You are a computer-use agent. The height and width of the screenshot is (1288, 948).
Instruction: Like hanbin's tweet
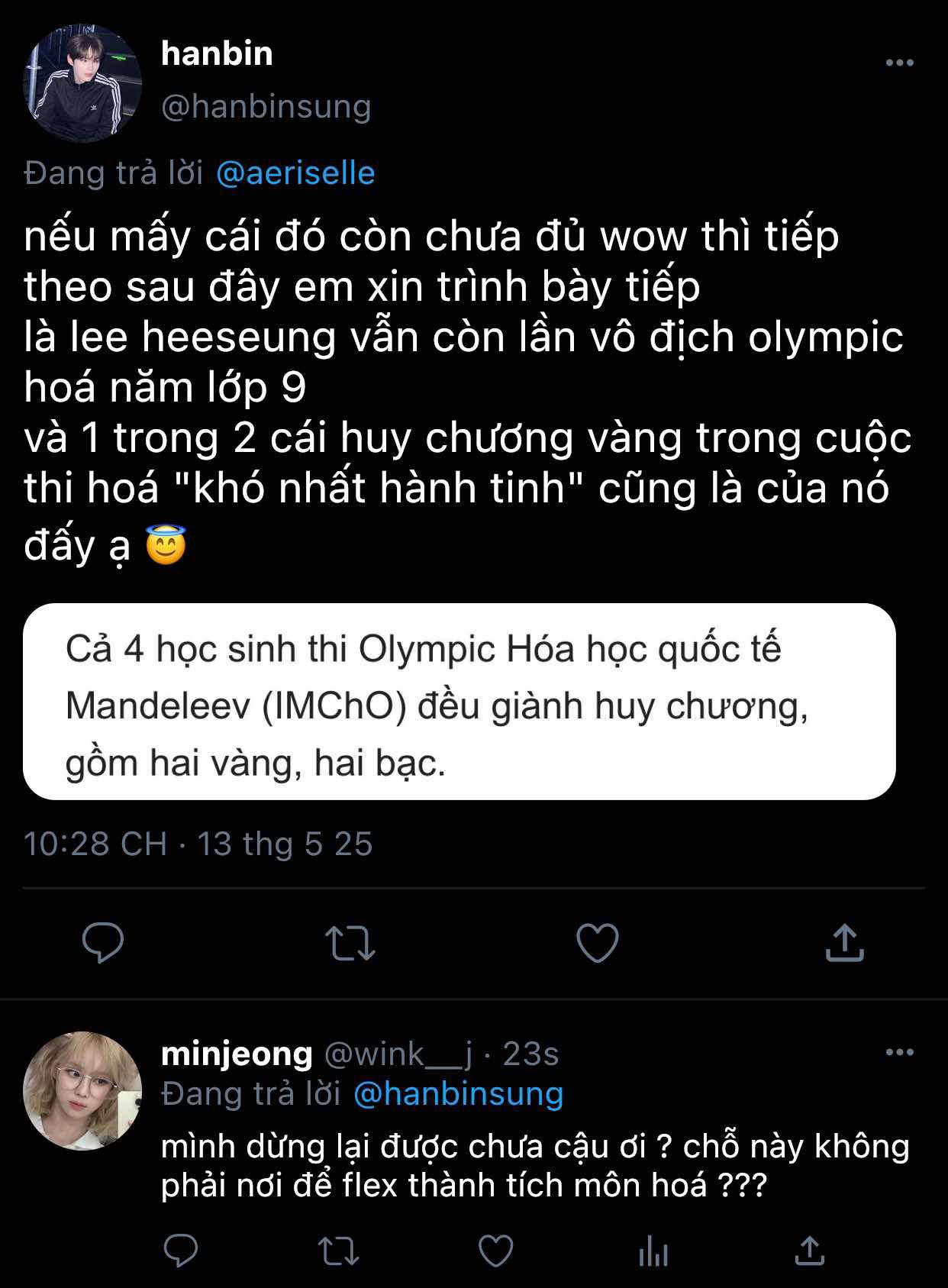(x=597, y=943)
